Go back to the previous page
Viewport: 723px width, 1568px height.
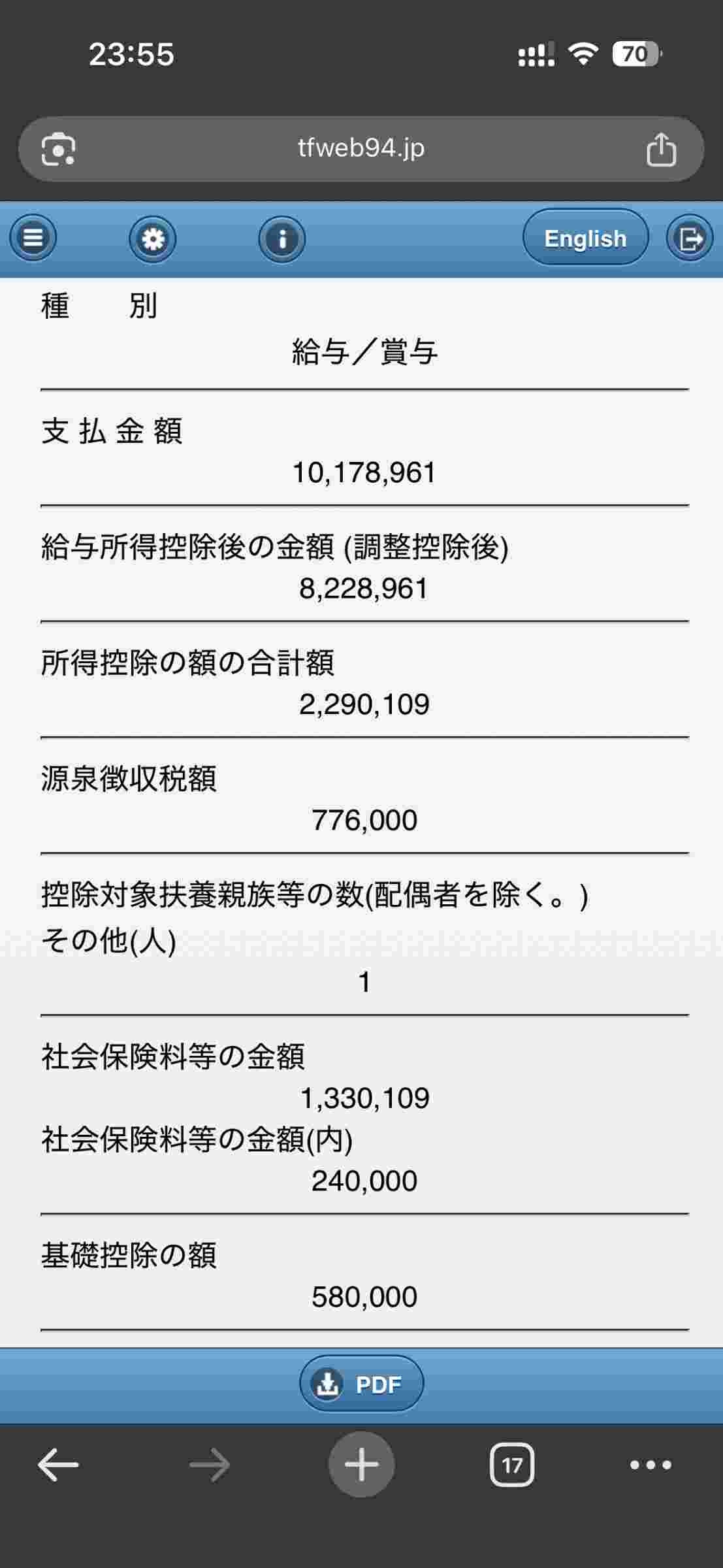pyautogui.click(x=58, y=1465)
